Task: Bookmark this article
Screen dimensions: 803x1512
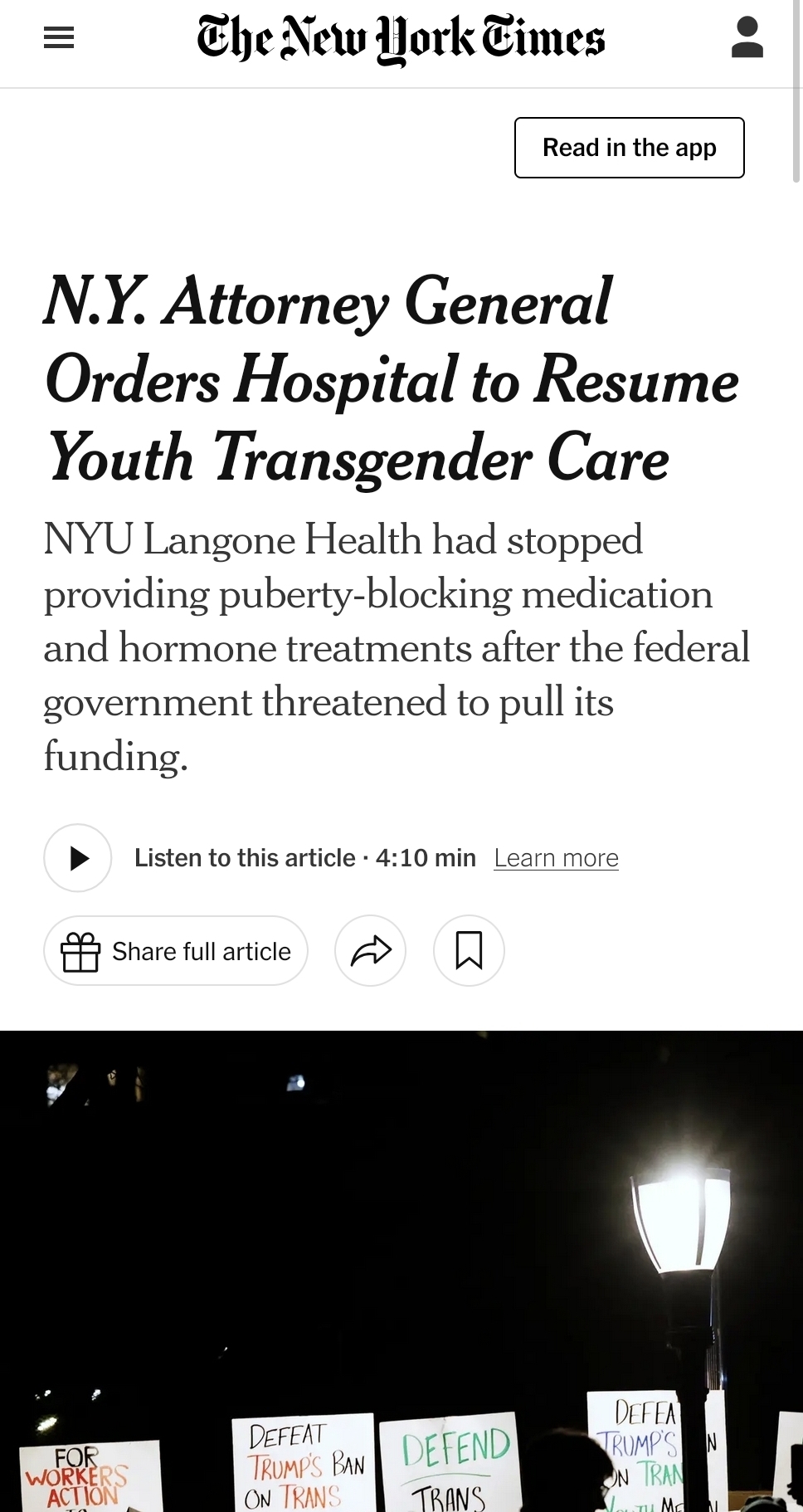Action: coord(469,951)
